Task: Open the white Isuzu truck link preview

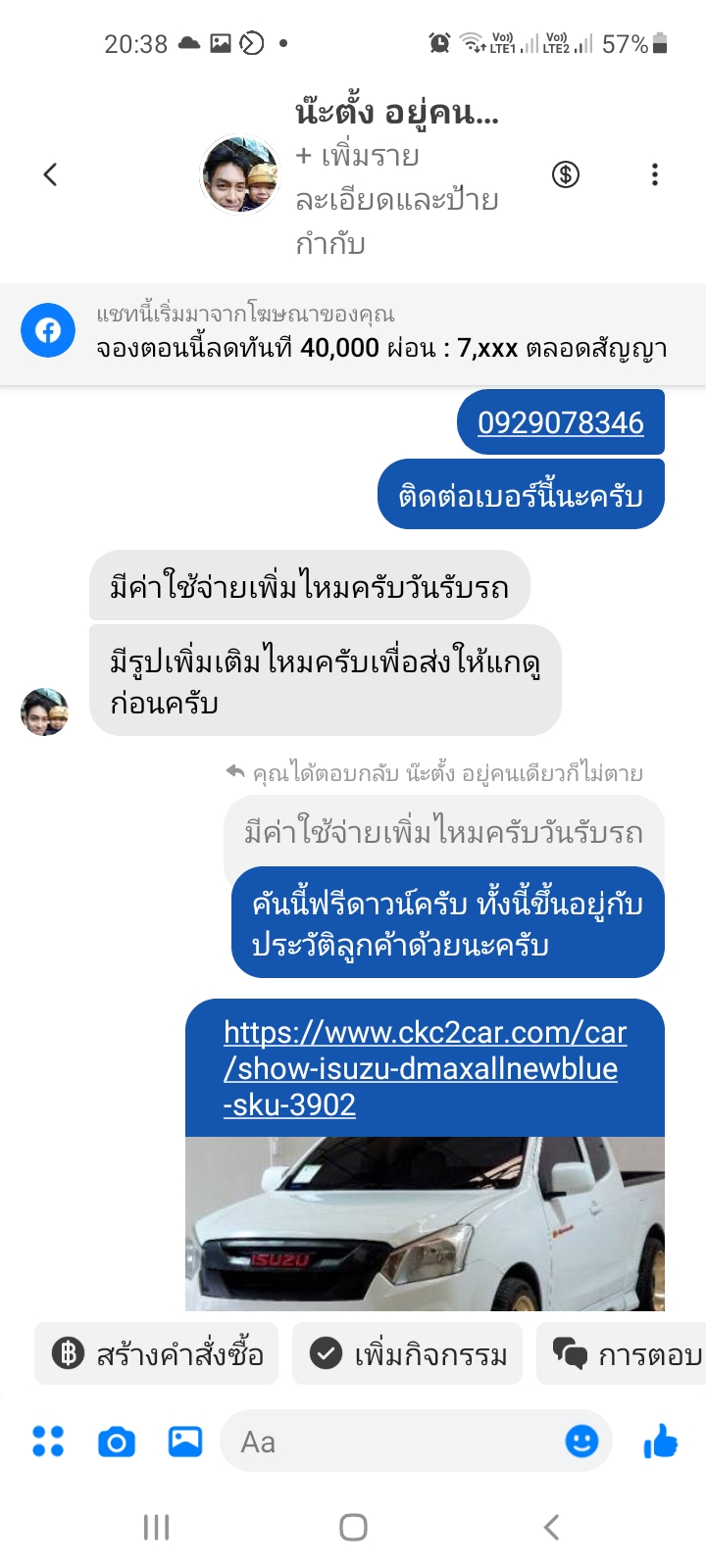Action: click(x=425, y=1225)
